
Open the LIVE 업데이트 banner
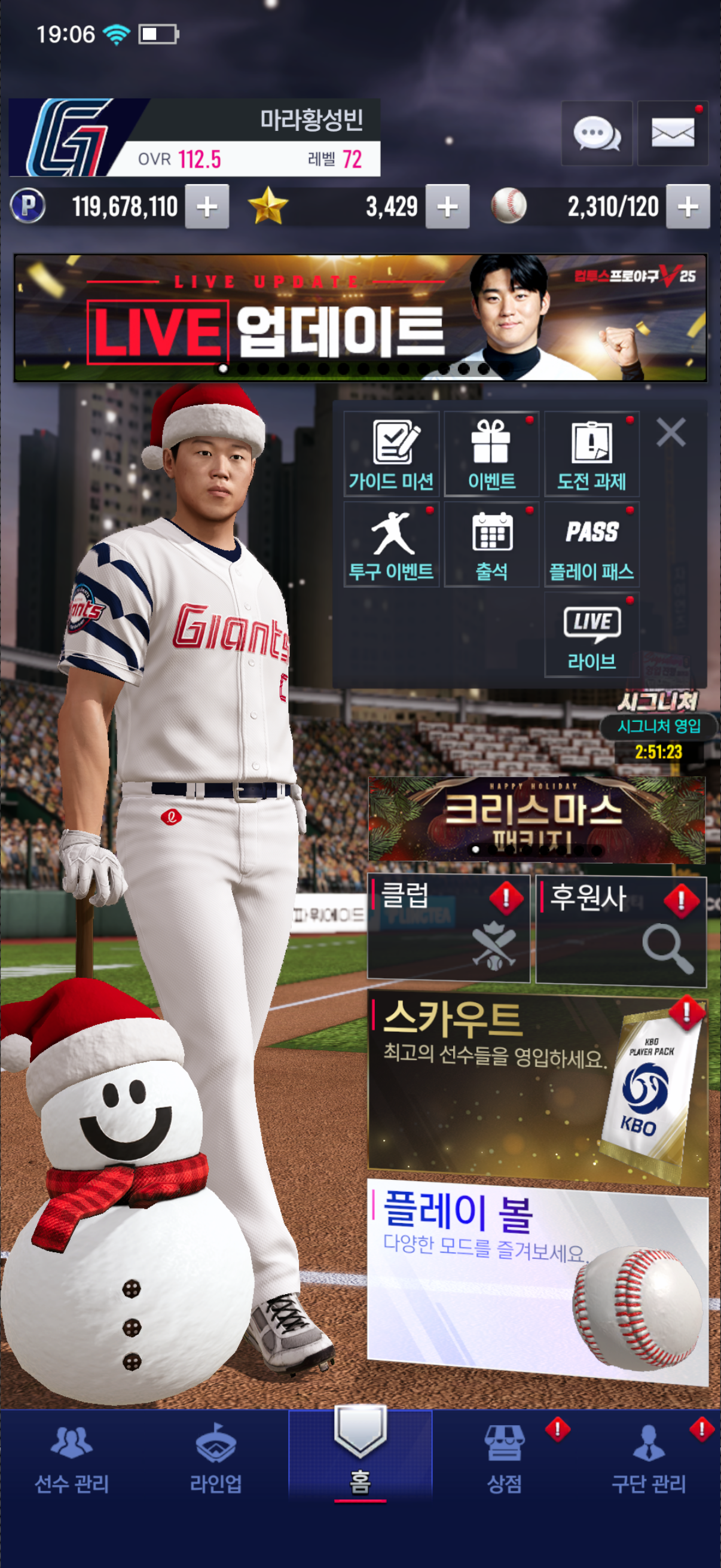360,318
